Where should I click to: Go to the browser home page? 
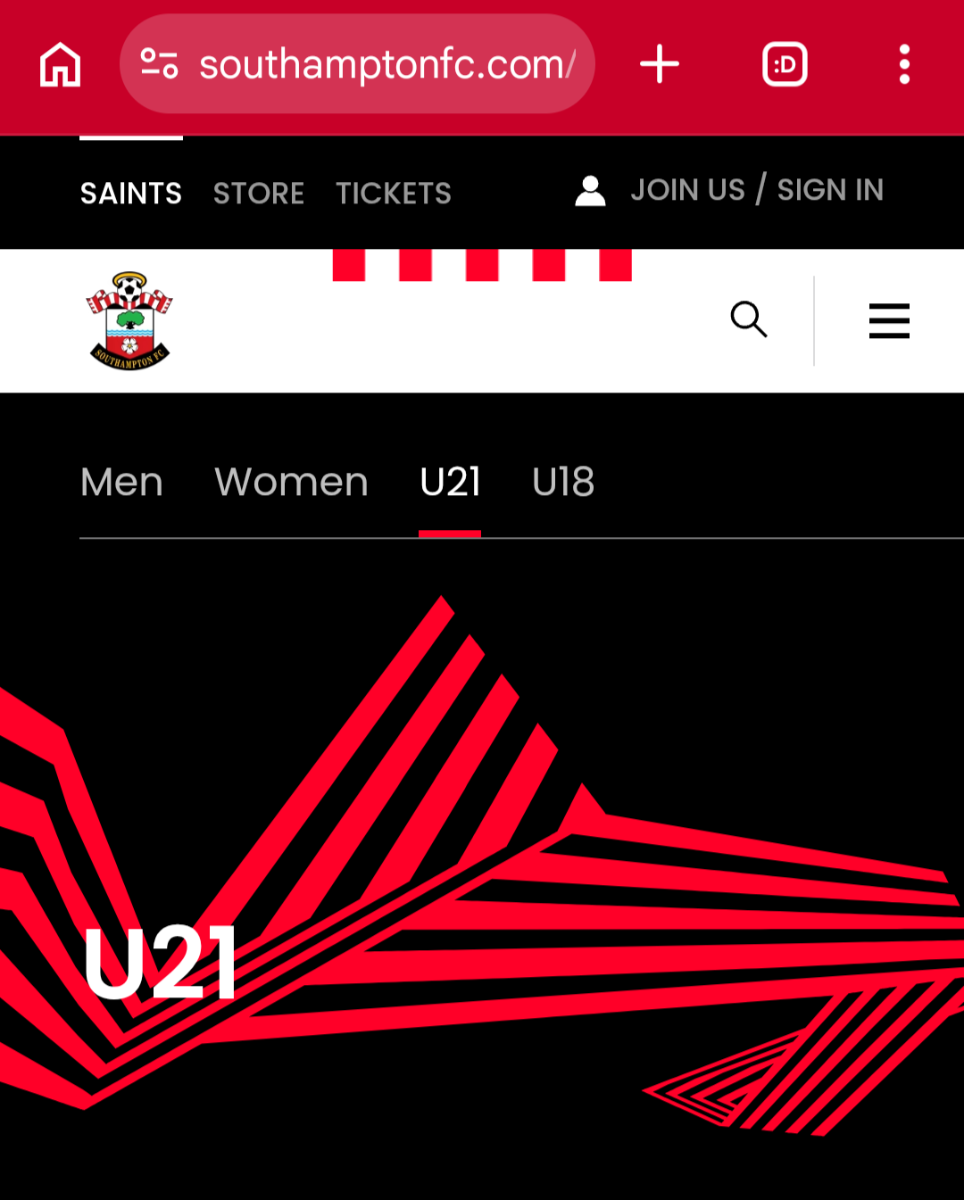(x=60, y=66)
